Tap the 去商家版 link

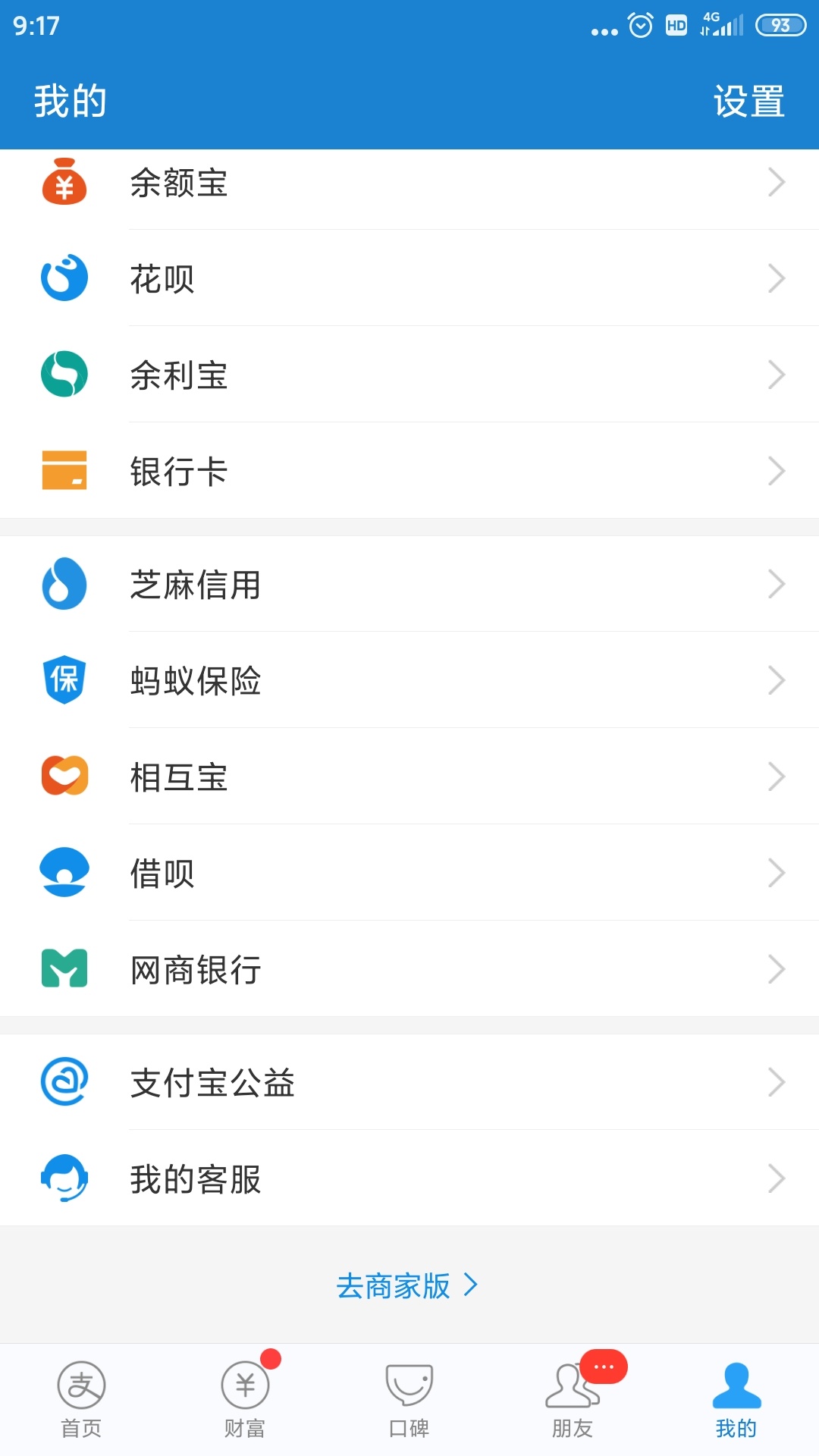(407, 1285)
